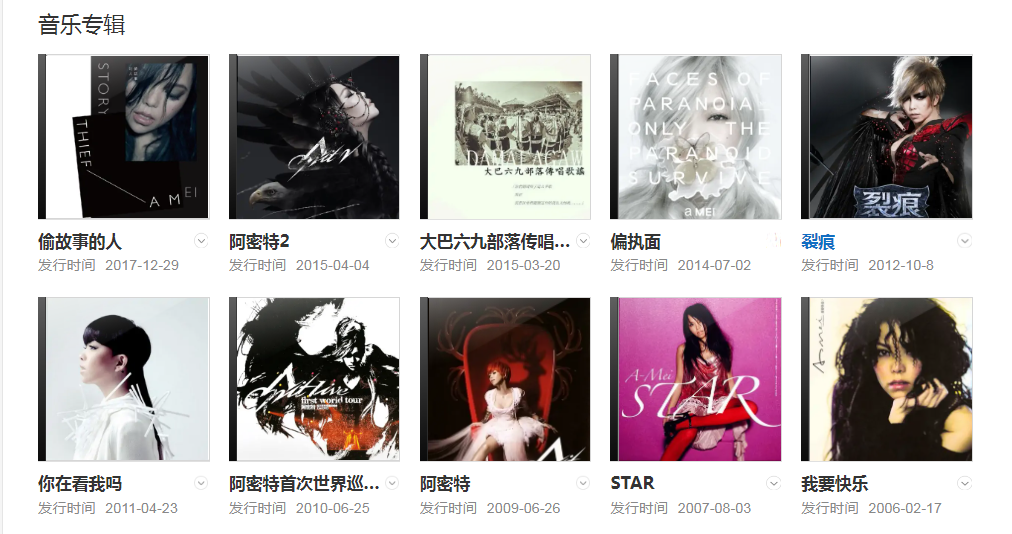
Task: Expand the dropdown arrow beside 裂痕
Action: 965,241
